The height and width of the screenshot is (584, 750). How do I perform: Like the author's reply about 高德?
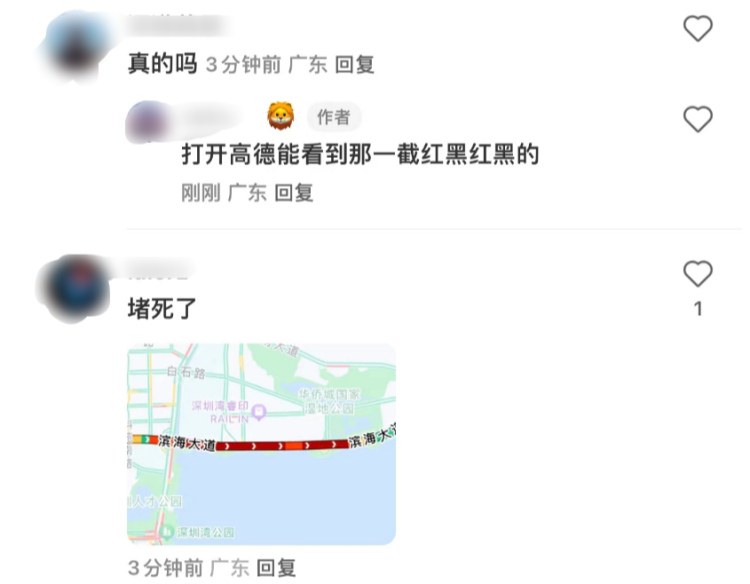(697, 120)
